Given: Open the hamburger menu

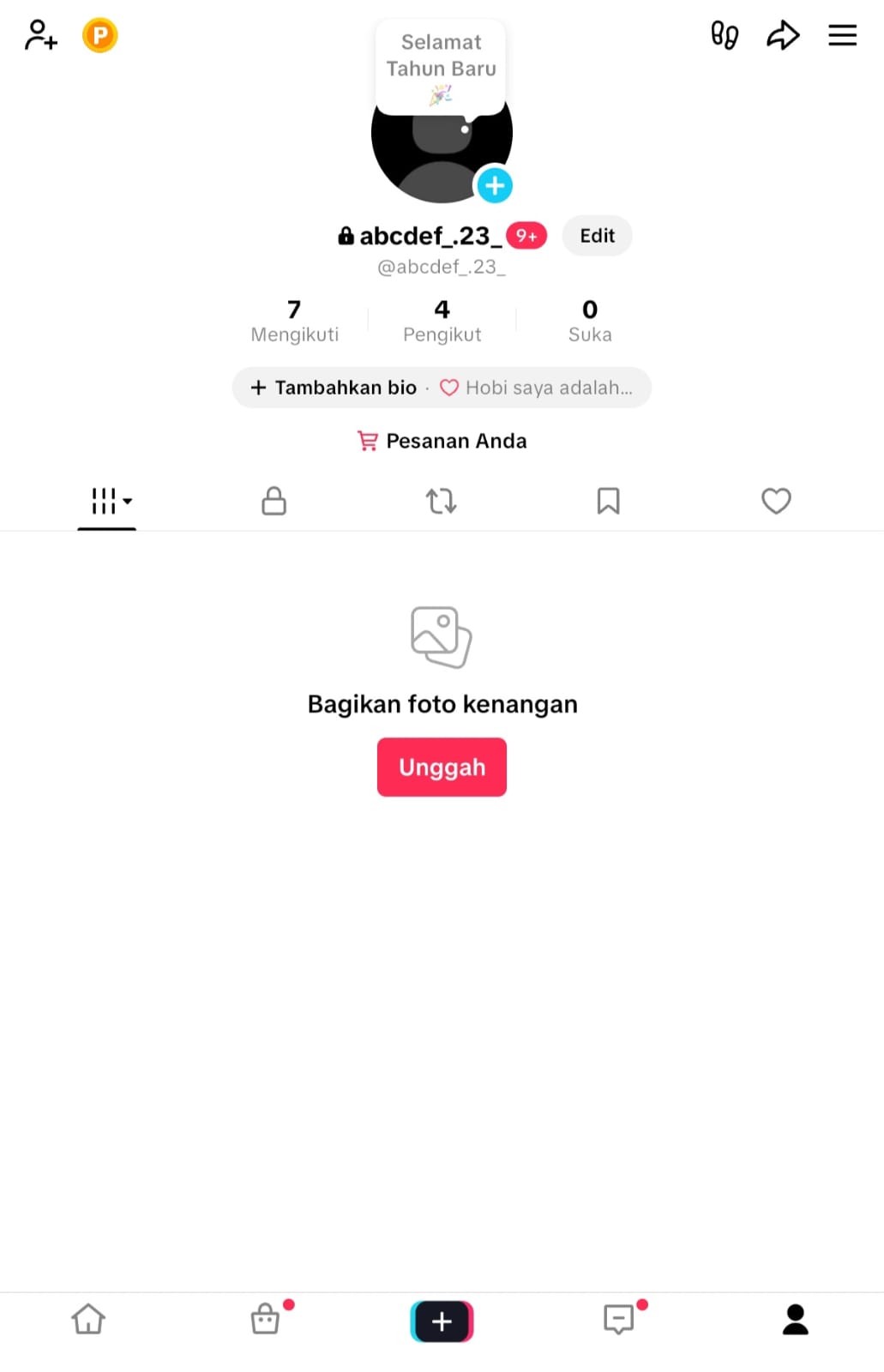Looking at the screenshot, I should [x=842, y=35].
